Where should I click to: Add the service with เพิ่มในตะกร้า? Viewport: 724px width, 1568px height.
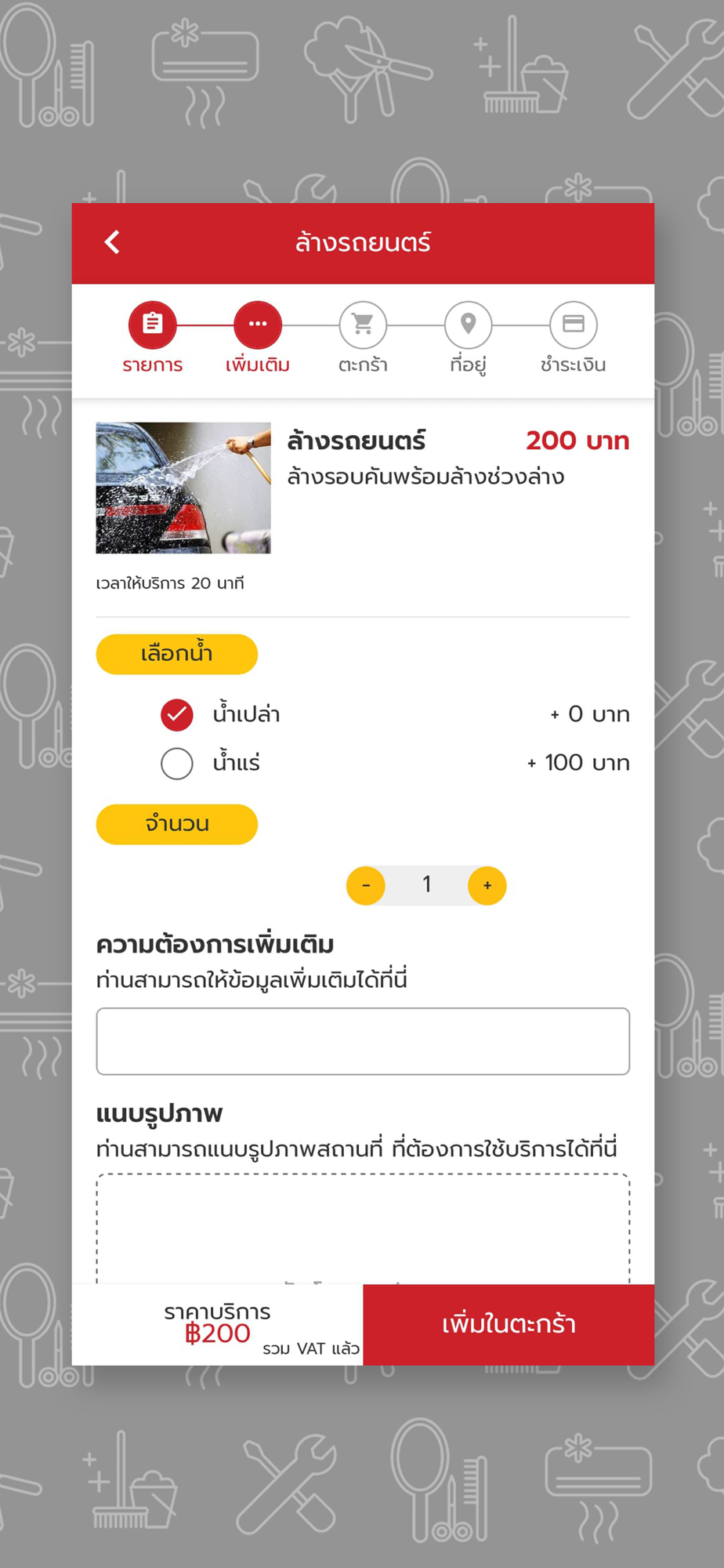tap(509, 1324)
